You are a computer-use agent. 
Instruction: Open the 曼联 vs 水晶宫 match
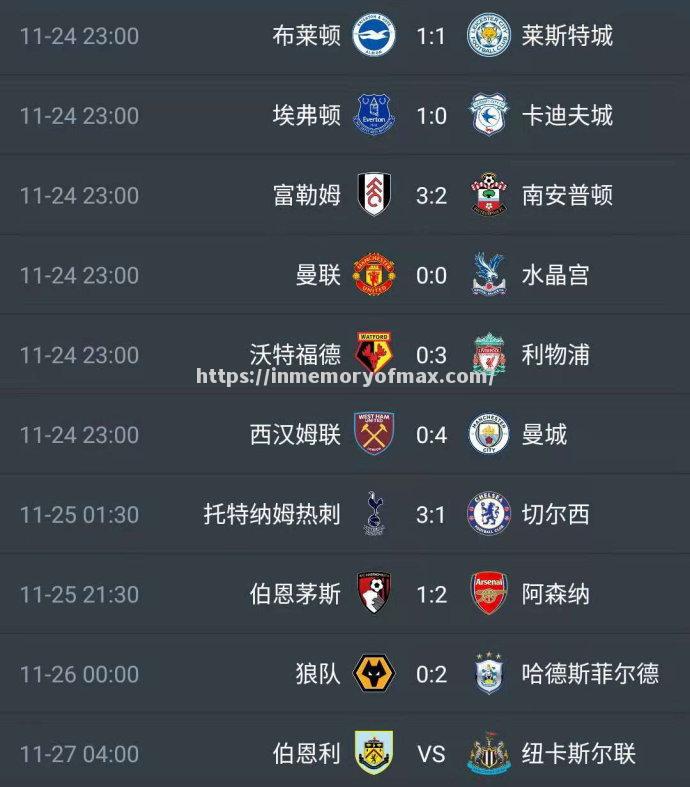pyautogui.click(x=430, y=275)
